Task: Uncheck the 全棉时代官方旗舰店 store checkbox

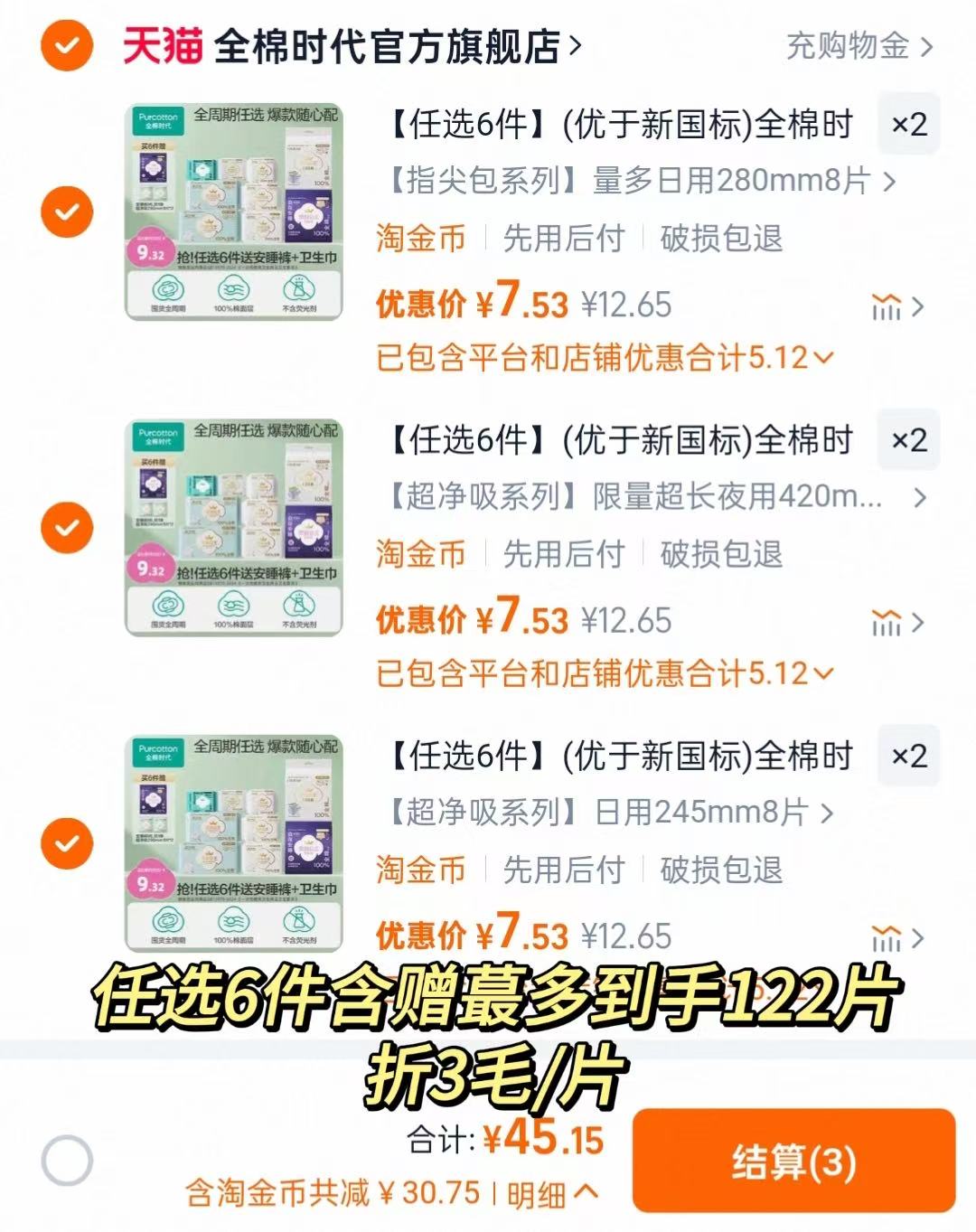Action: [x=66, y=45]
